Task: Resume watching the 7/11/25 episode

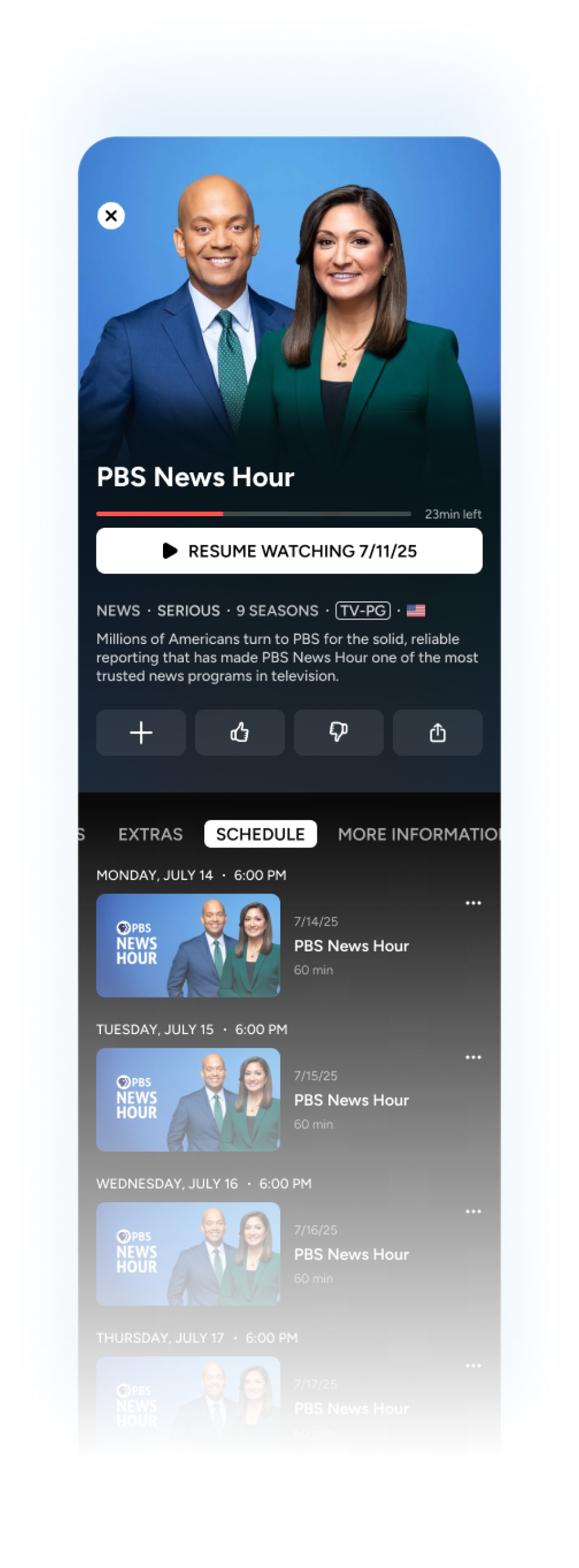Action: point(289,551)
